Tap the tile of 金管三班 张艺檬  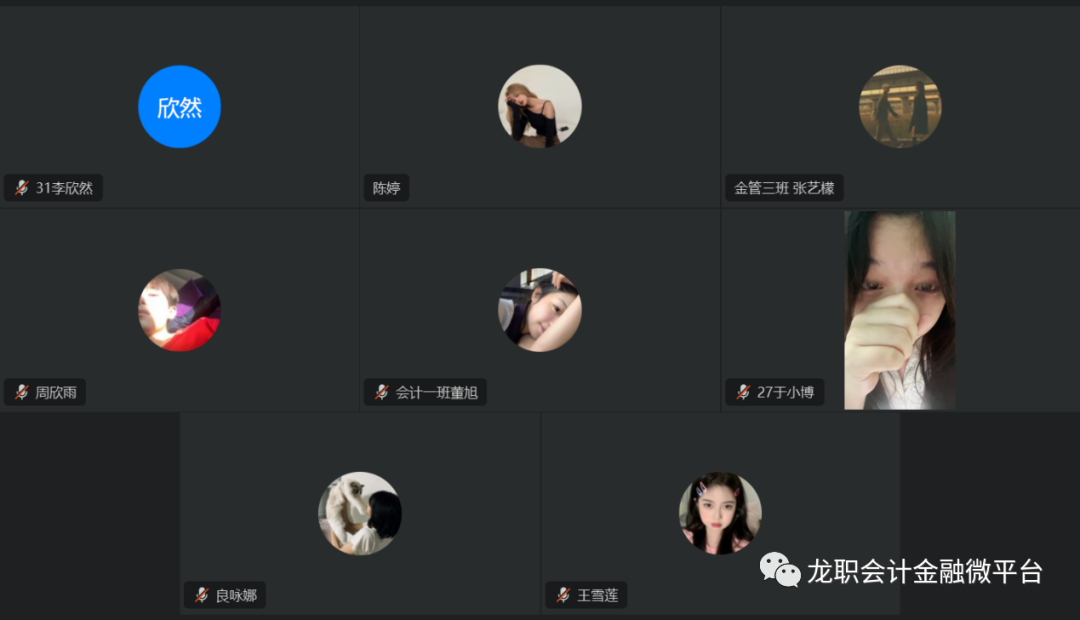coord(900,107)
